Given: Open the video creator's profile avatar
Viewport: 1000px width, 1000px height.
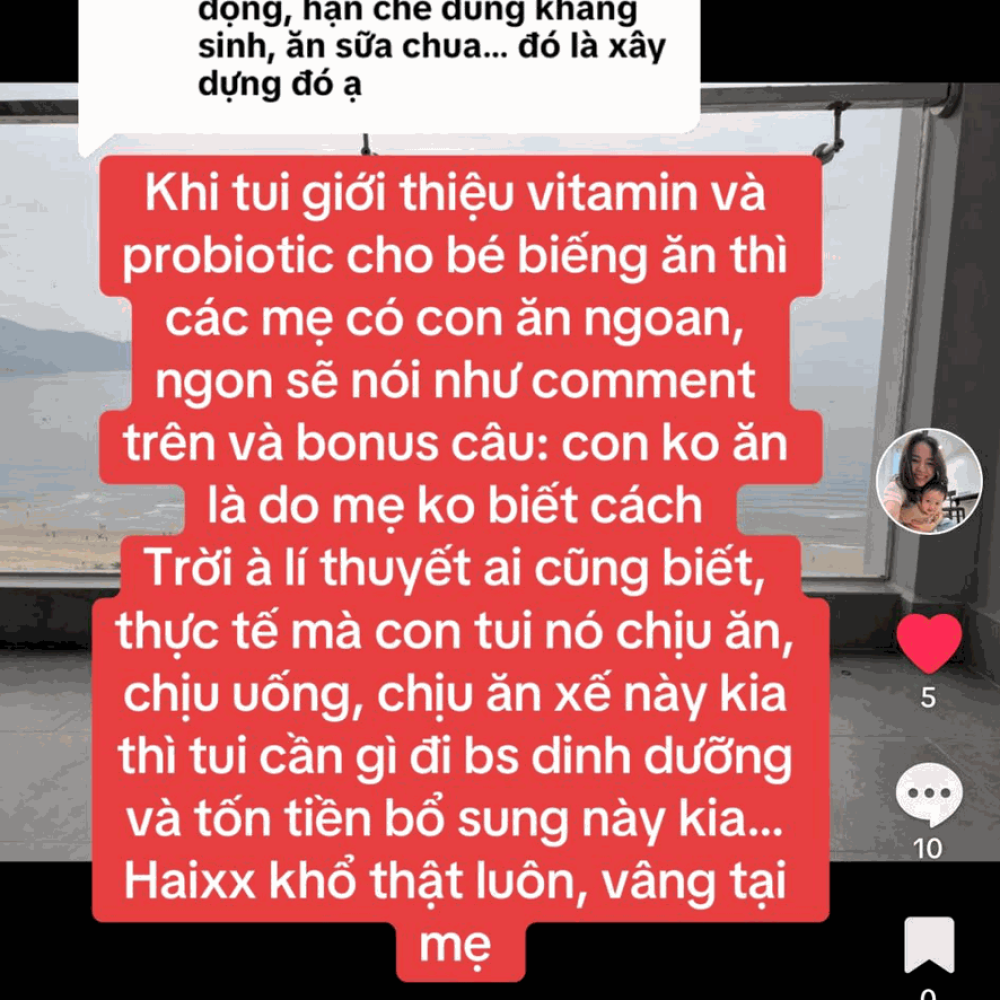Looking at the screenshot, I should (929, 484).
